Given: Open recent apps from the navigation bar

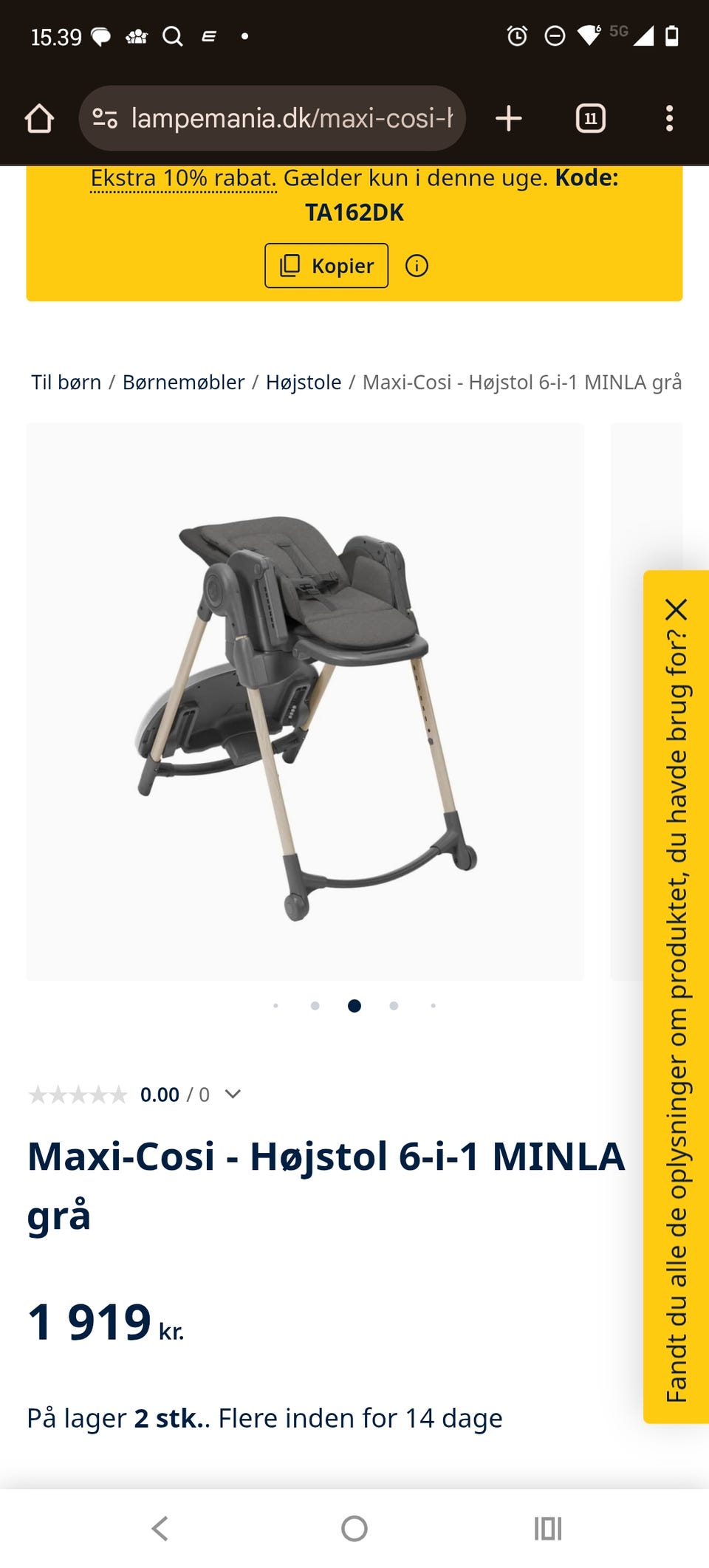Looking at the screenshot, I should click(547, 1528).
